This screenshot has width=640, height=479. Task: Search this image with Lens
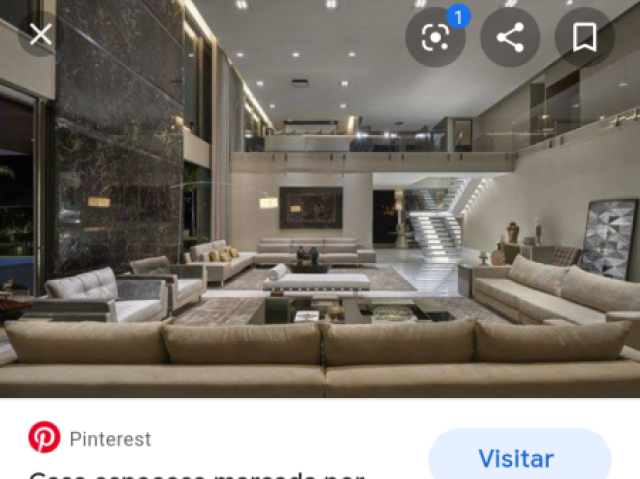(x=435, y=37)
